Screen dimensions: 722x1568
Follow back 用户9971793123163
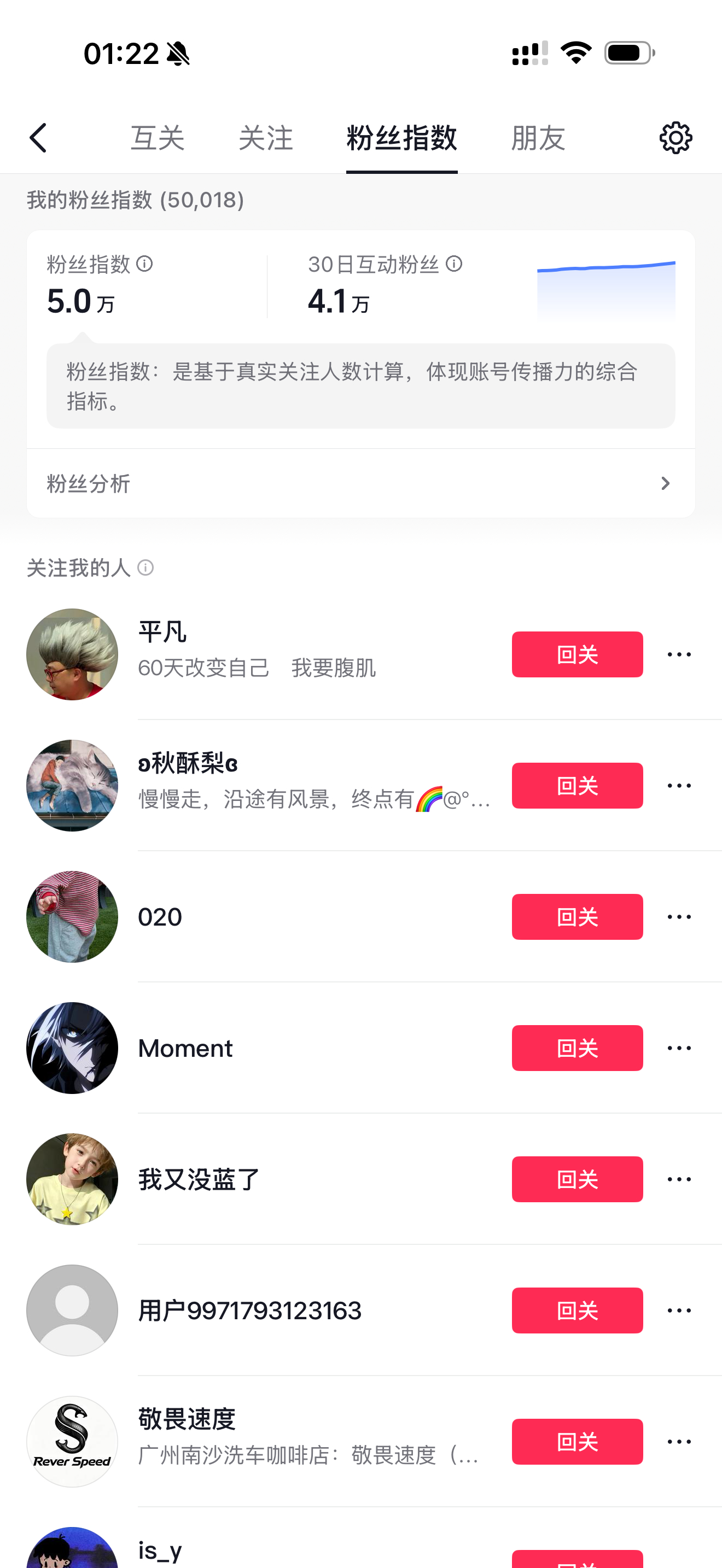coord(577,1310)
